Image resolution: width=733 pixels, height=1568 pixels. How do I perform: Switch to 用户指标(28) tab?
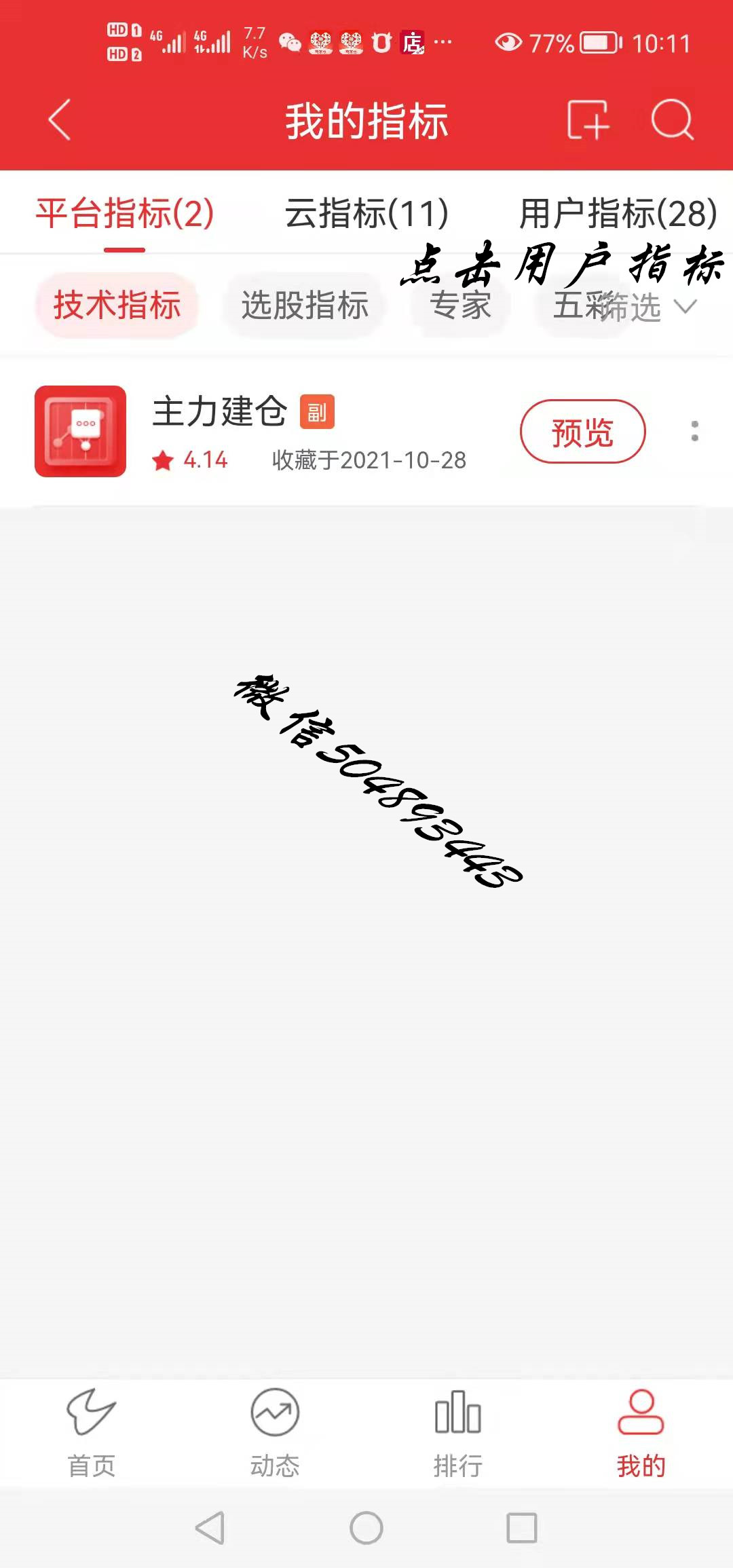click(x=618, y=213)
